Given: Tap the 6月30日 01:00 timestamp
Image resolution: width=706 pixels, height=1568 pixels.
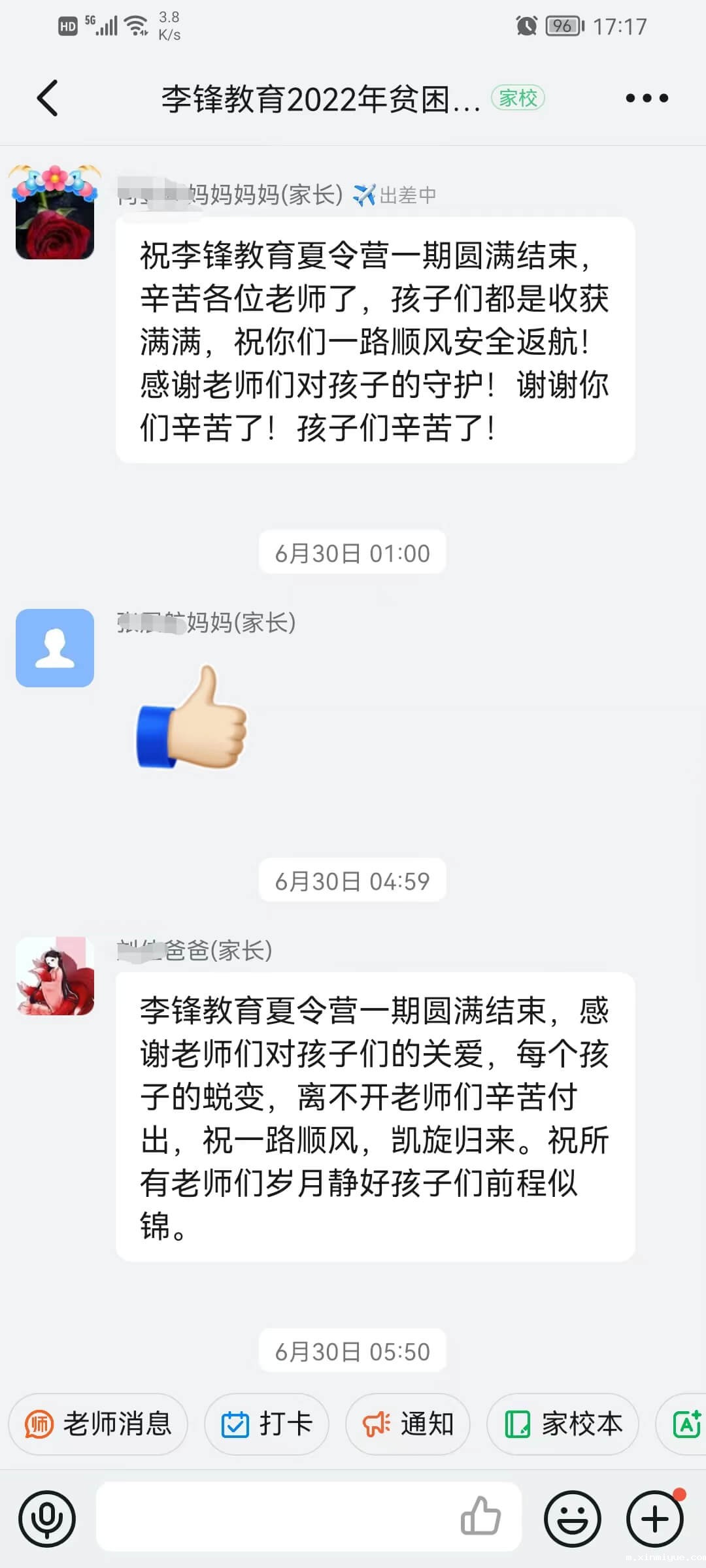Looking at the screenshot, I should click(352, 552).
